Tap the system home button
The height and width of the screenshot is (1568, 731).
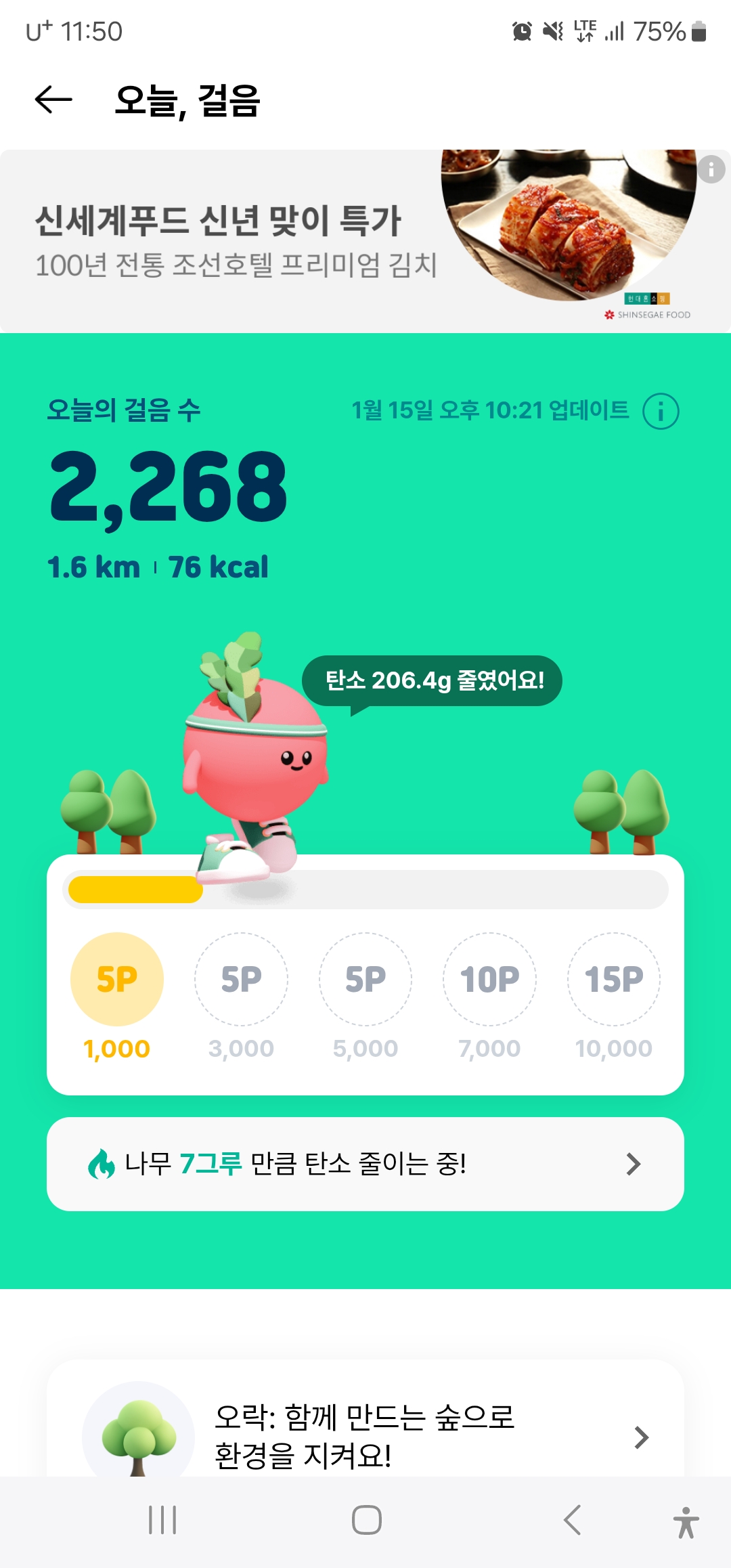pos(366,1520)
